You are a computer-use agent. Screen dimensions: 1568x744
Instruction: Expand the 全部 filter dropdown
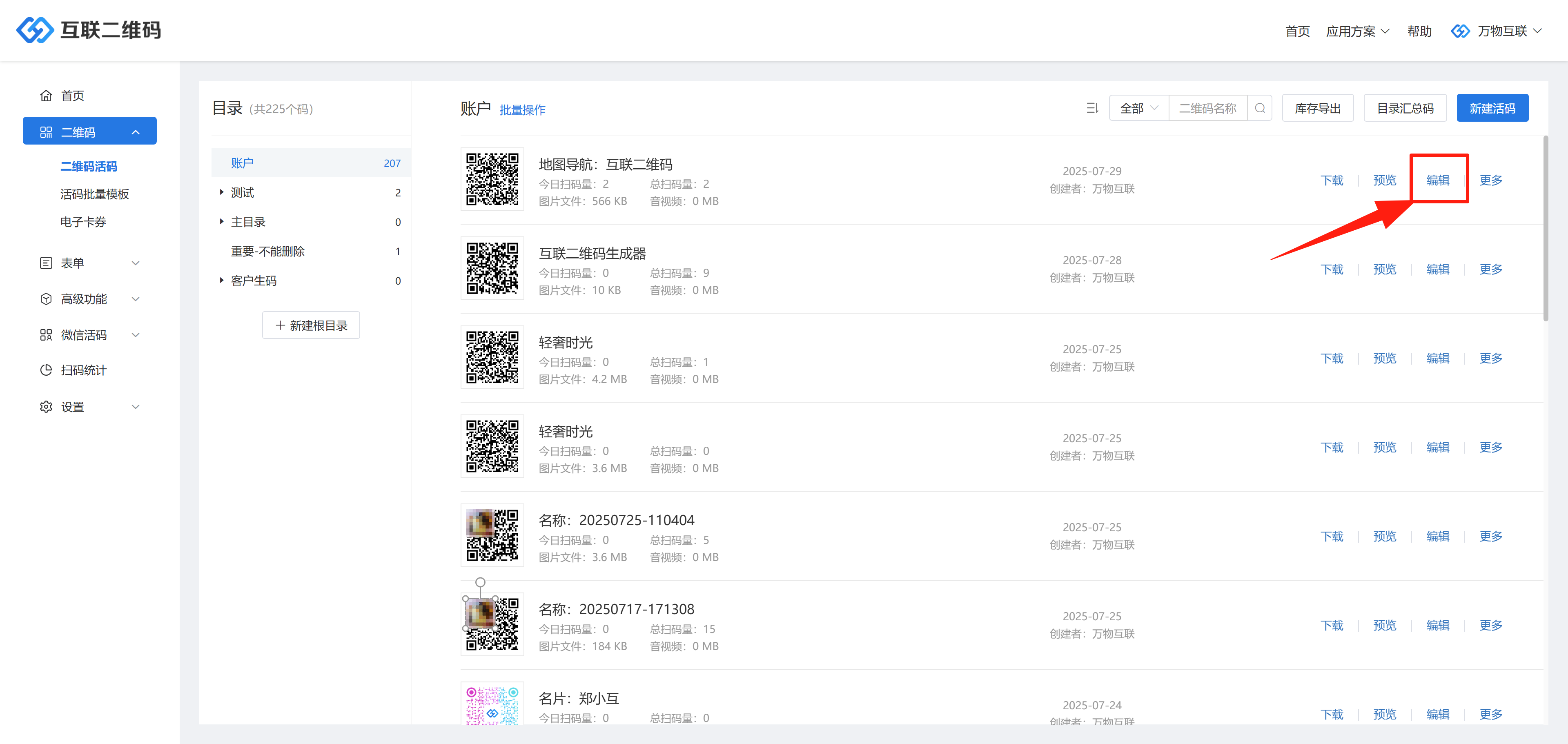tap(1138, 108)
